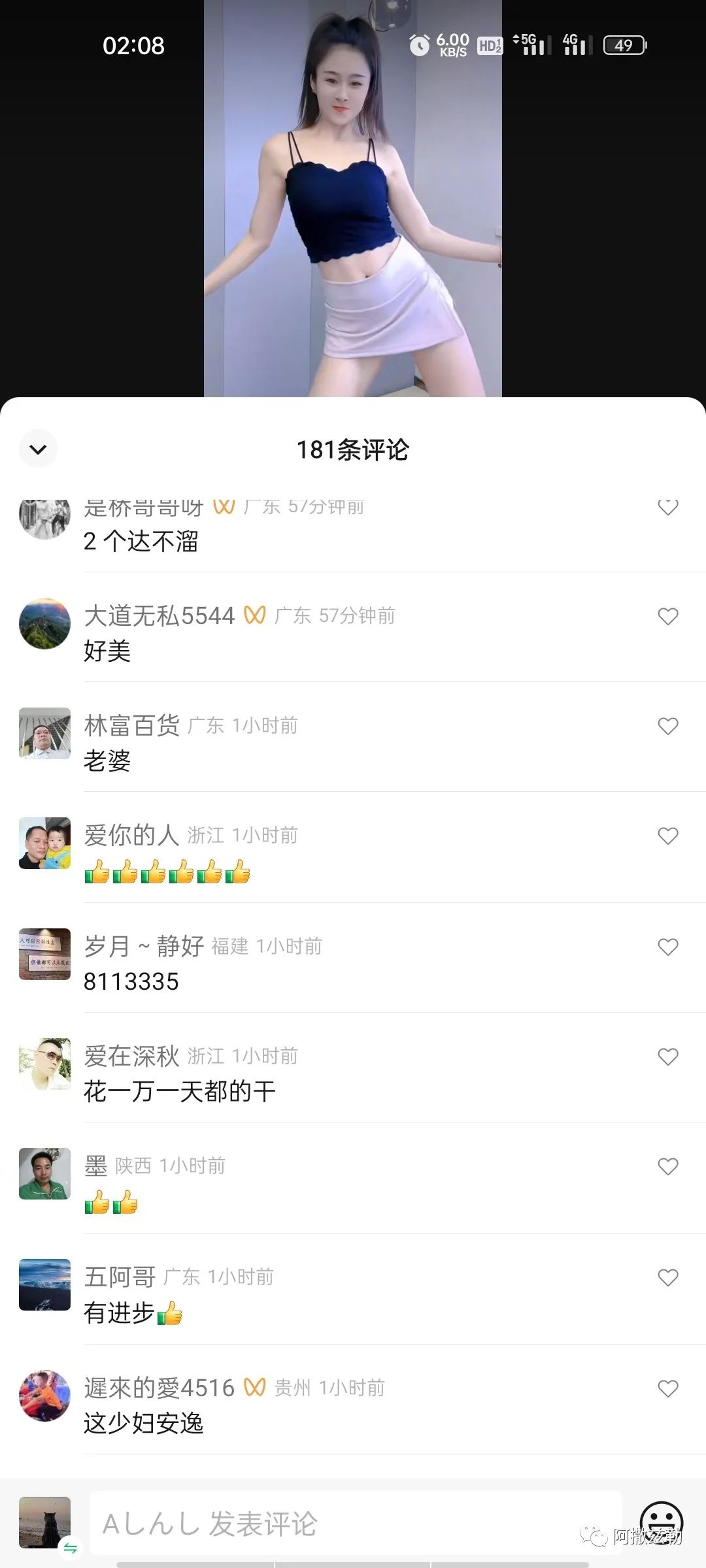The image size is (706, 1568).
Task: Open the 发表评论 comment input field
Action: (x=353, y=1524)
